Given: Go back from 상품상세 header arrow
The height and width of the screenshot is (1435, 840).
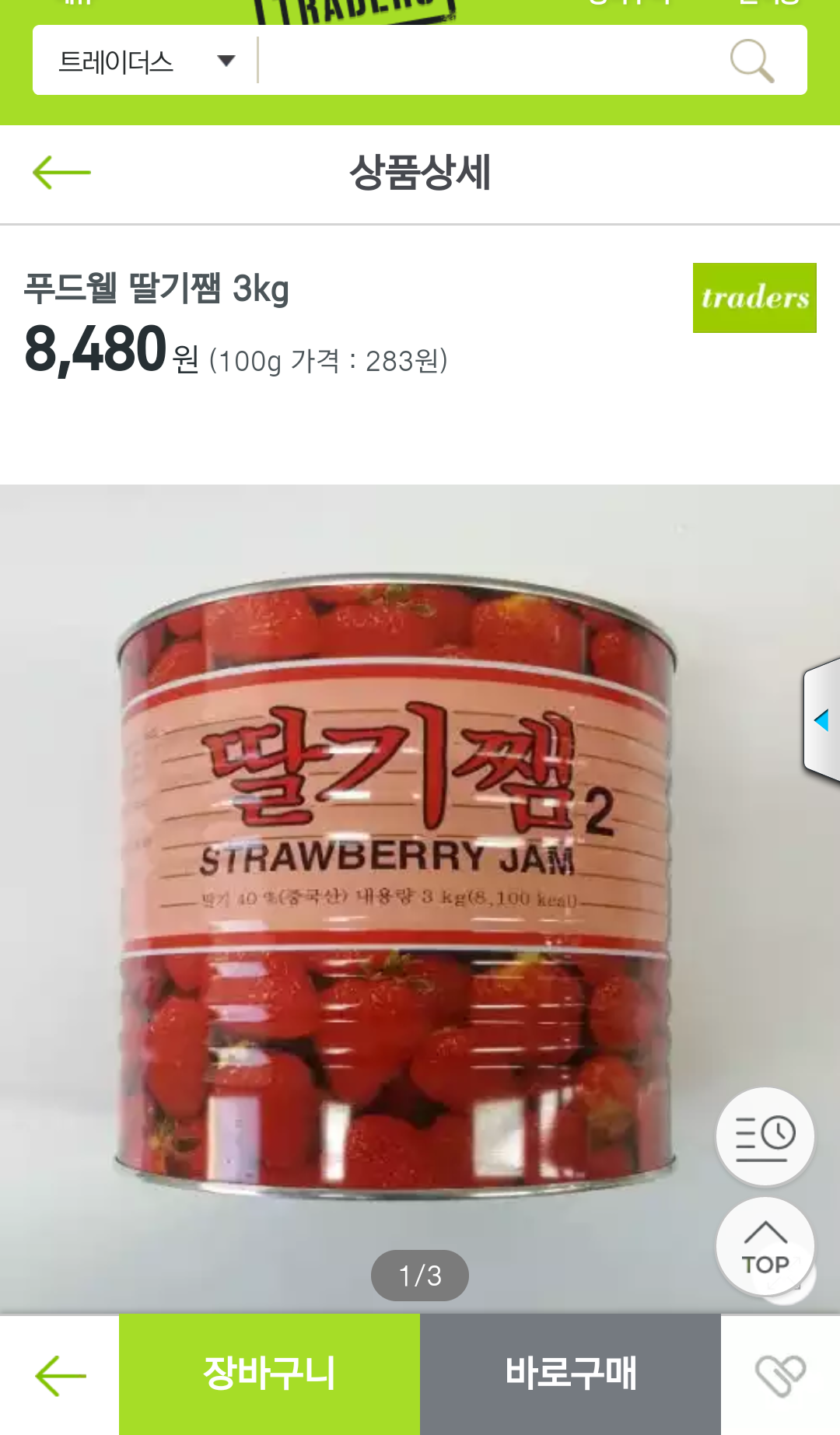Looking at the screenshot, I should tap(61, 172).
